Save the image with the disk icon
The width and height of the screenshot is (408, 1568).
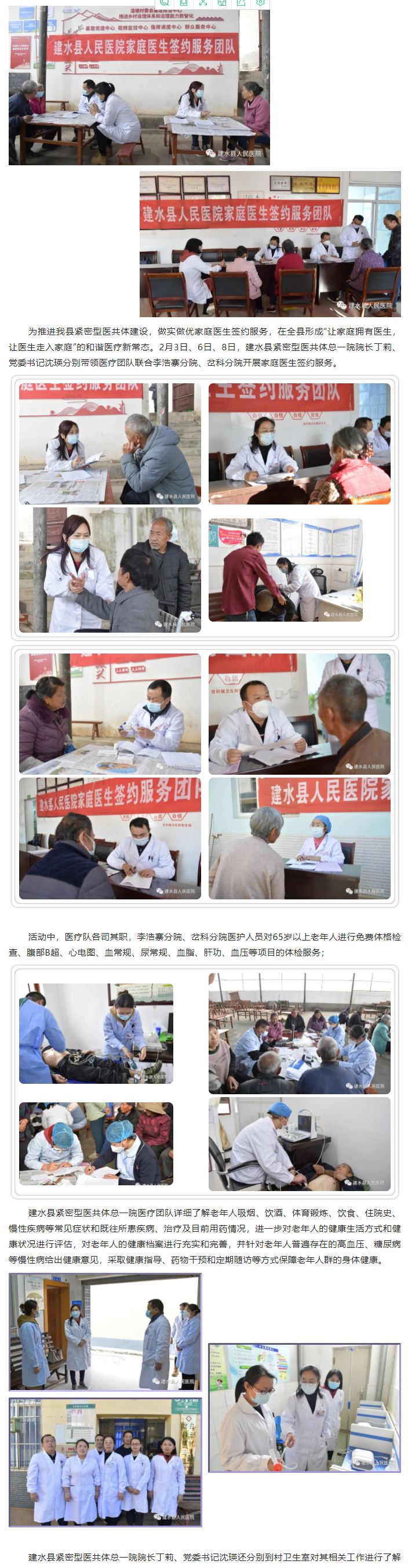click(x=222, y=2)
